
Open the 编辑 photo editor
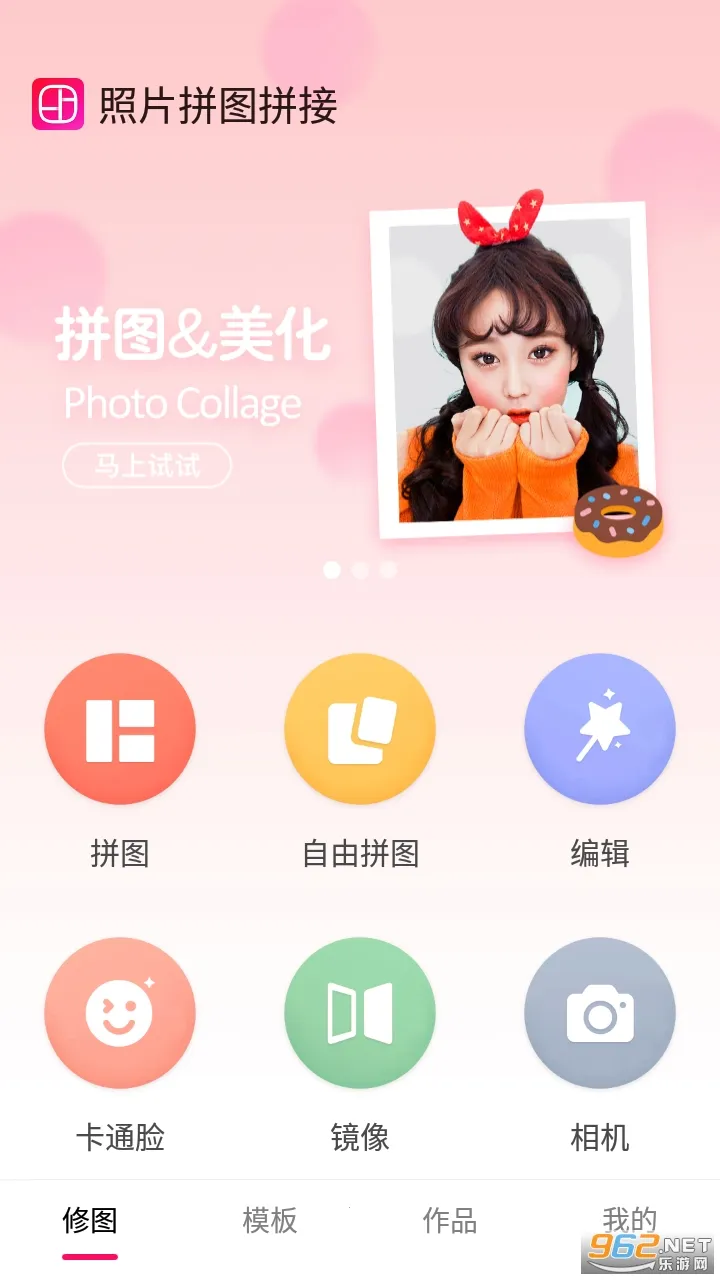600,729
